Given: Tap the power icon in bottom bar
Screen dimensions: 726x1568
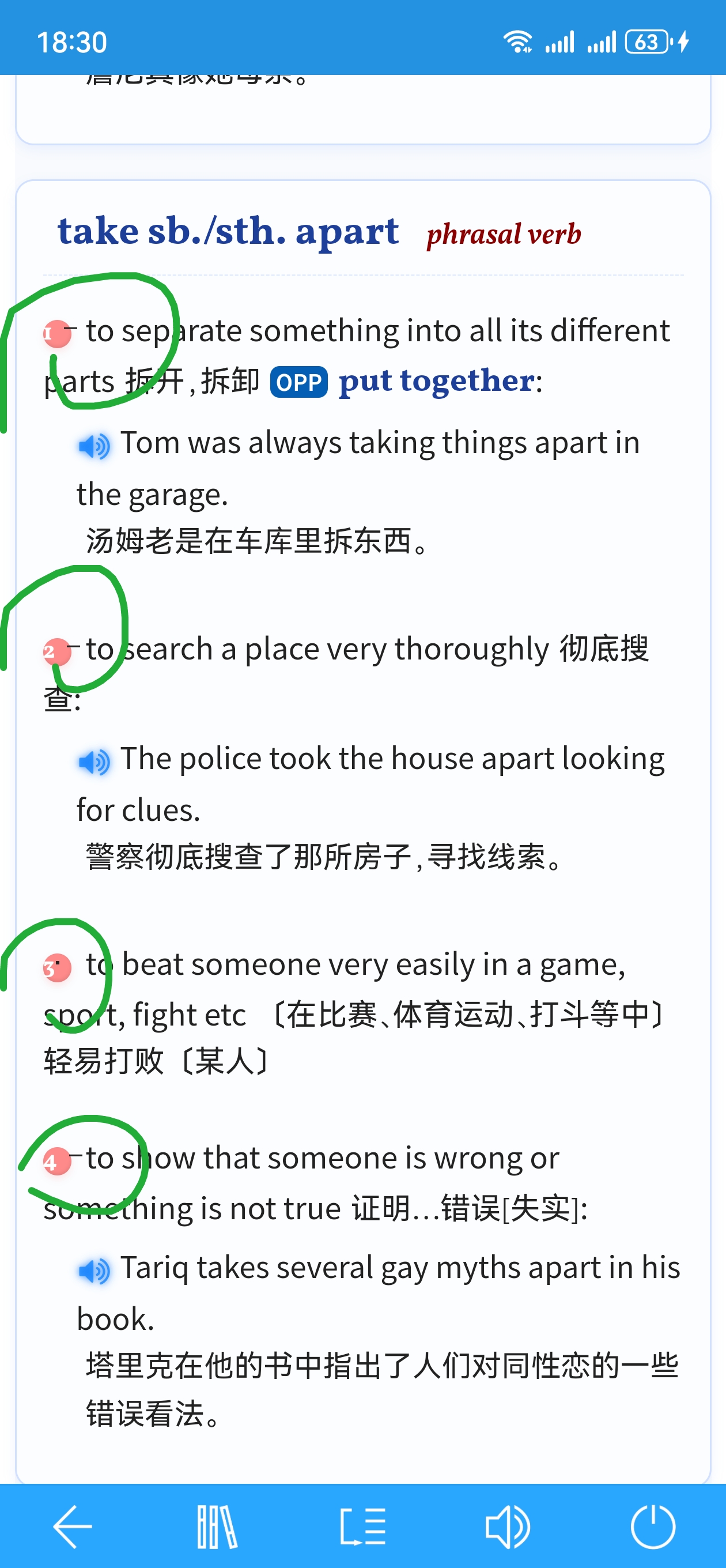Looking at the screenshot, I should [653, 1526].
